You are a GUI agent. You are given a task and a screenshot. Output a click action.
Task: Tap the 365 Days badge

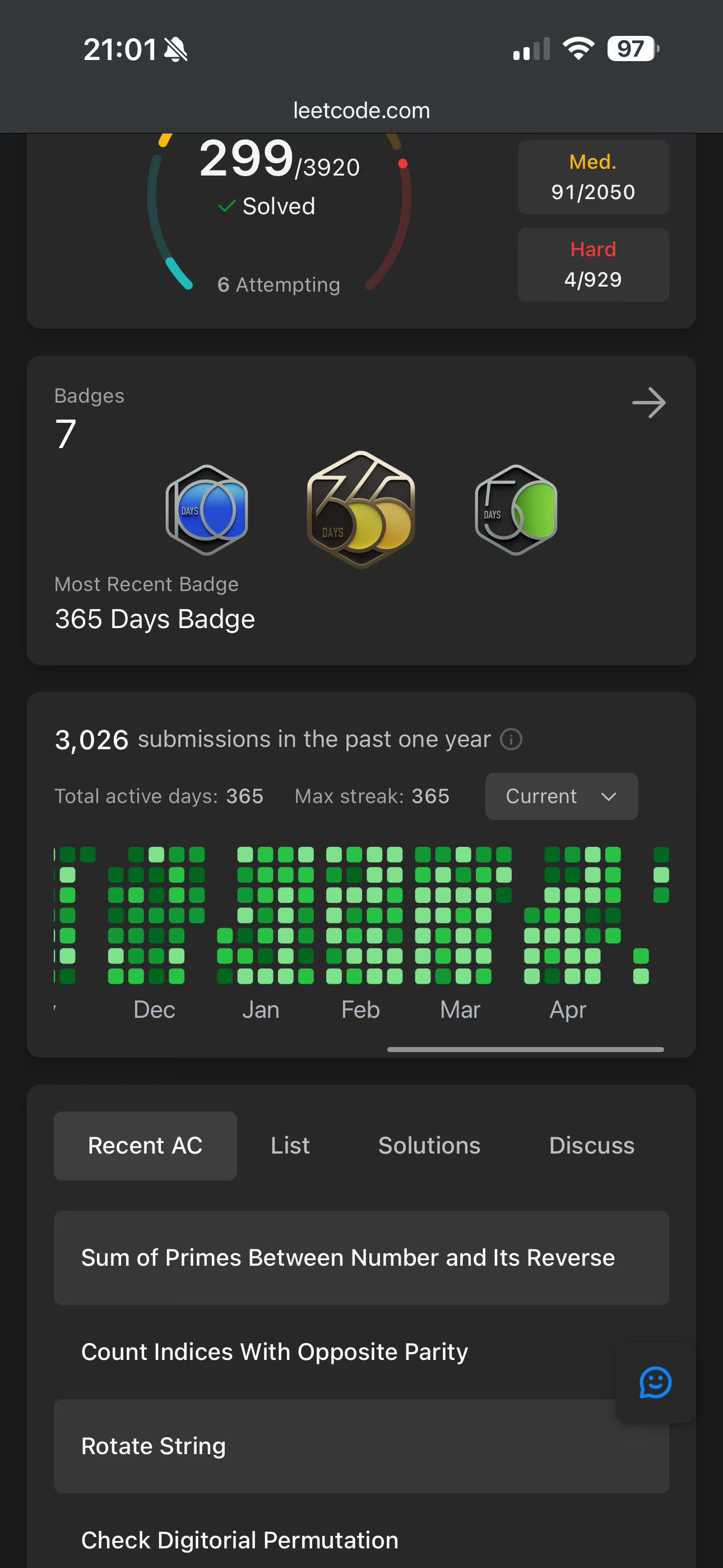click(x=361, y=509)
